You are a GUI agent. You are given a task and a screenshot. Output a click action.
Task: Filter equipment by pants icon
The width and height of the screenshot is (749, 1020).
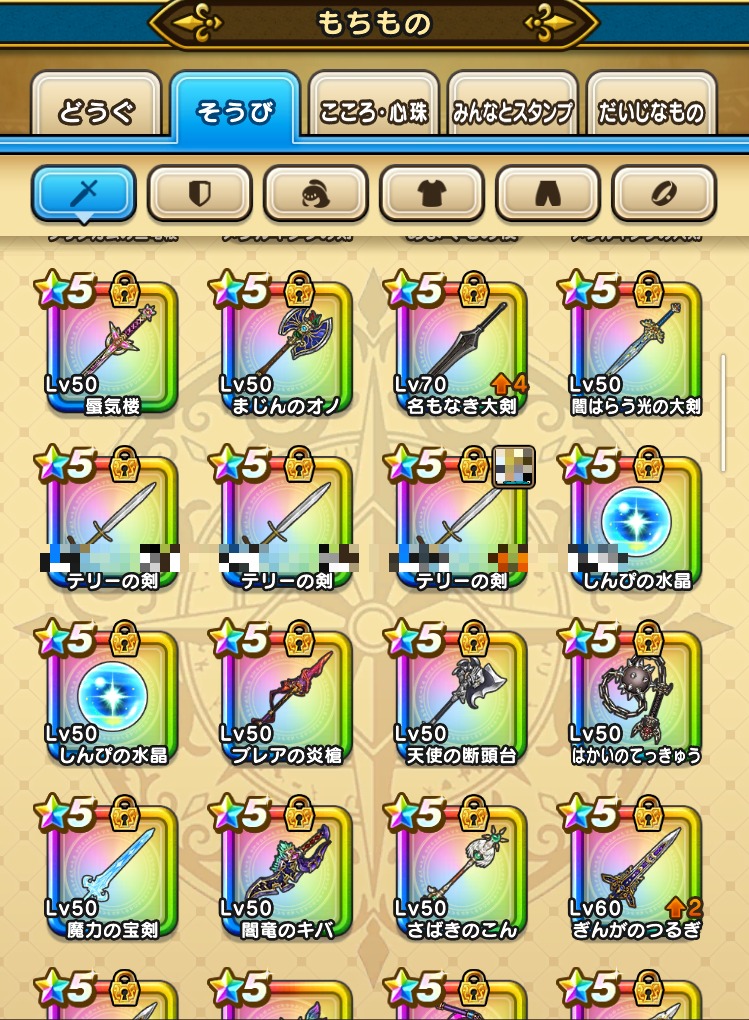pyautogui.click(x=547, y=193)
